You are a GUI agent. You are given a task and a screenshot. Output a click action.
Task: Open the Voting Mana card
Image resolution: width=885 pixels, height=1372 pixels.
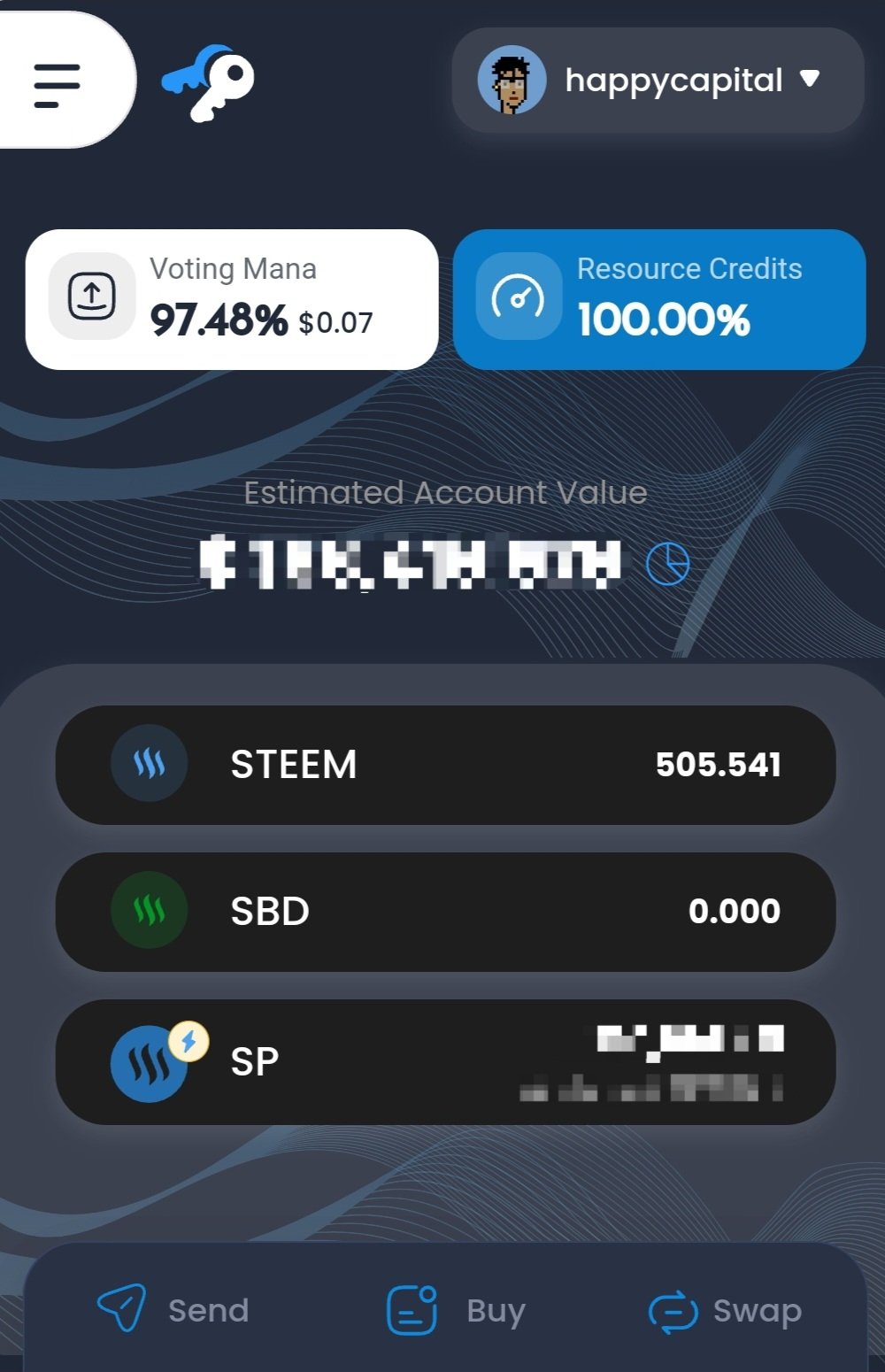pyautogui.click(x=232, y=299)
